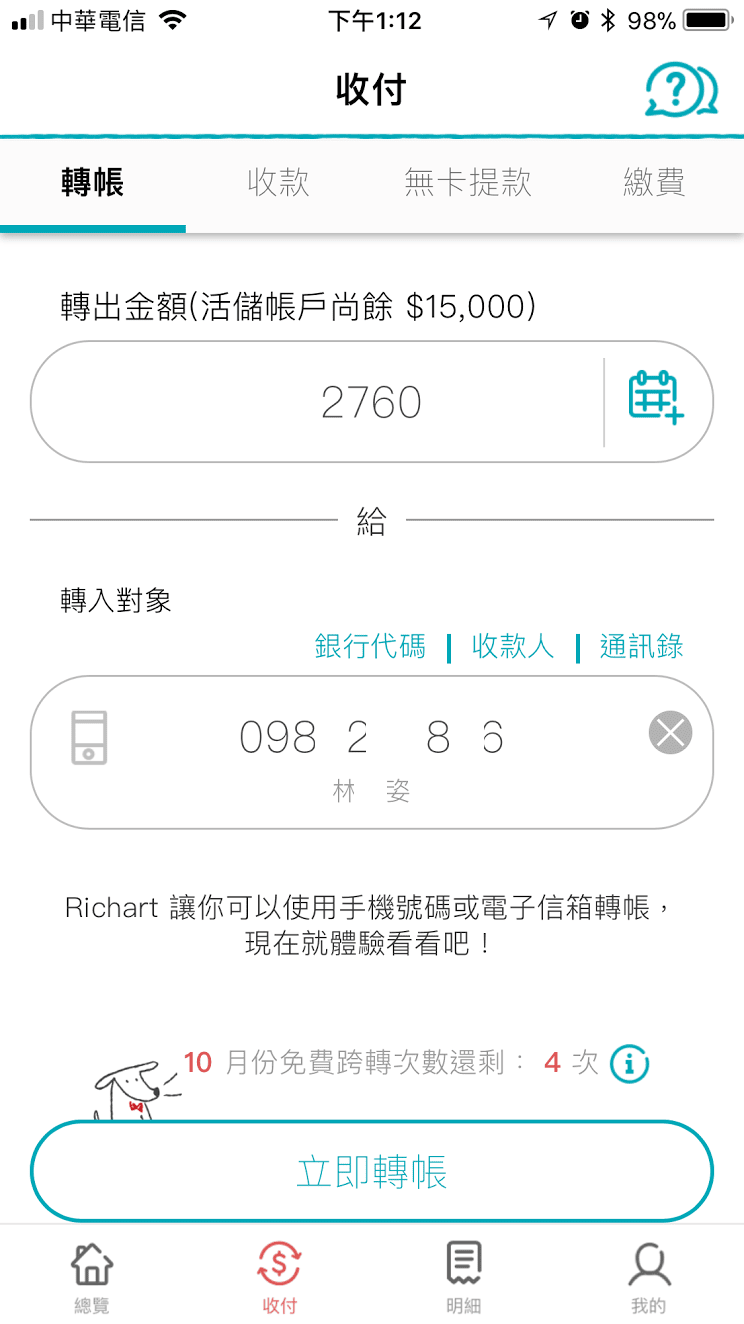744x1324 pixels.
Task: Tap the 立即轉帳 transfer button
Action: (x=372, y=1170)
